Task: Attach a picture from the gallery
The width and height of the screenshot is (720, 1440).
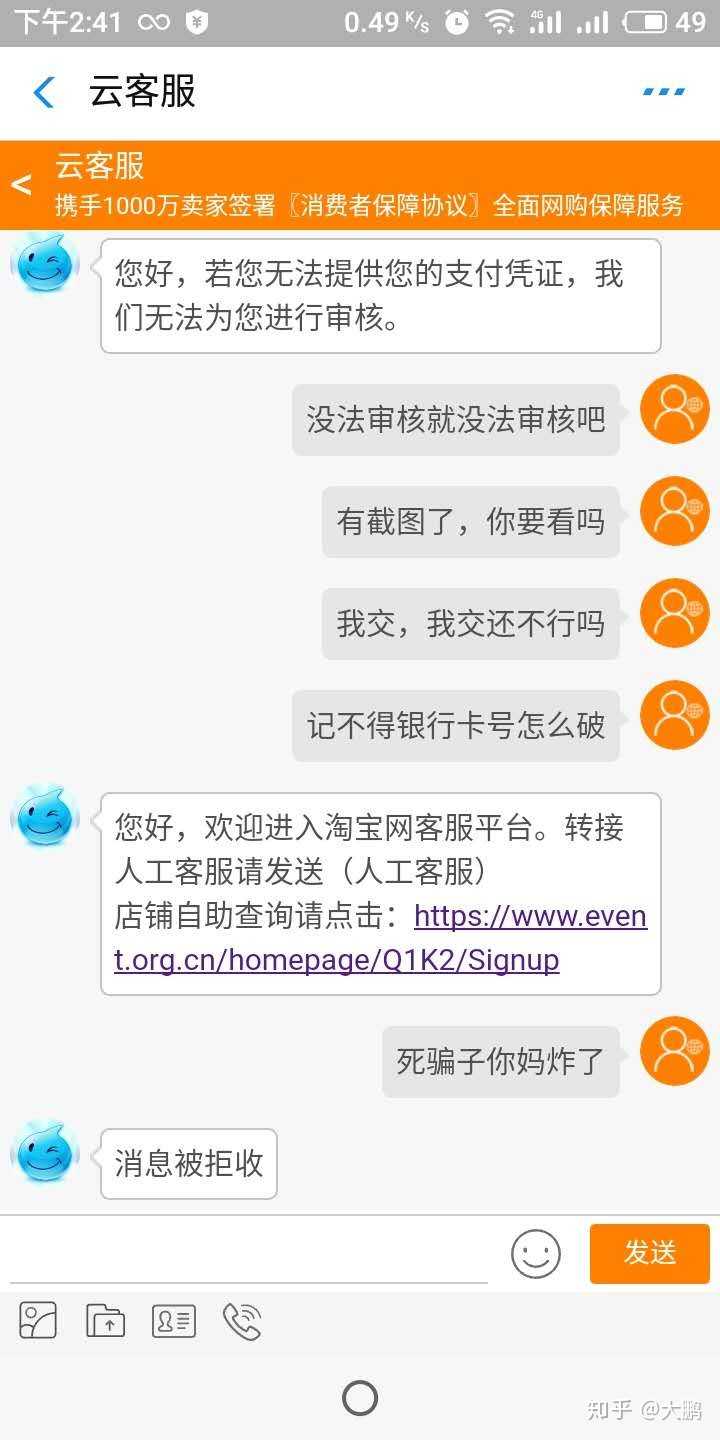Action: pyautogui.click(x=38, y=1321)
